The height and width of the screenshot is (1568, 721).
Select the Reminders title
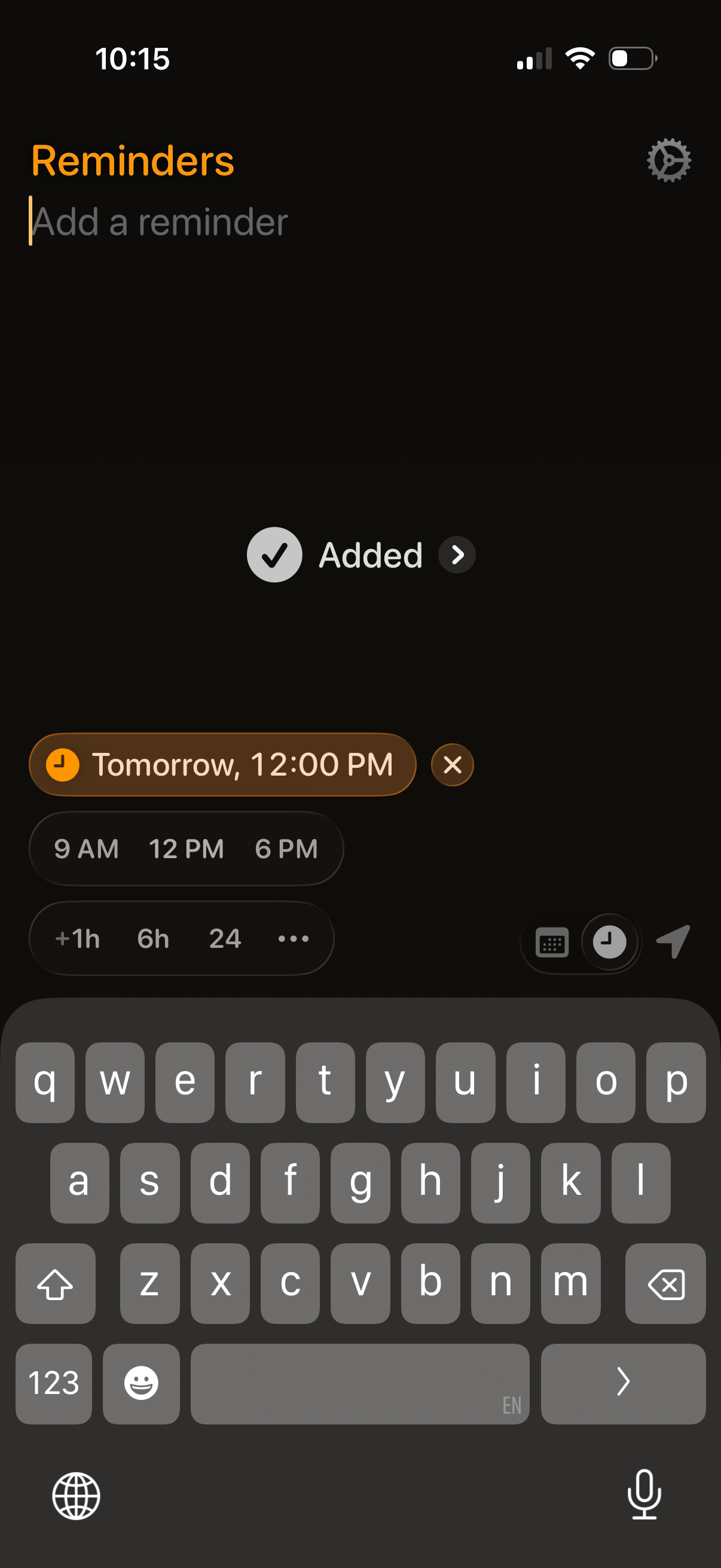(133, 160)
